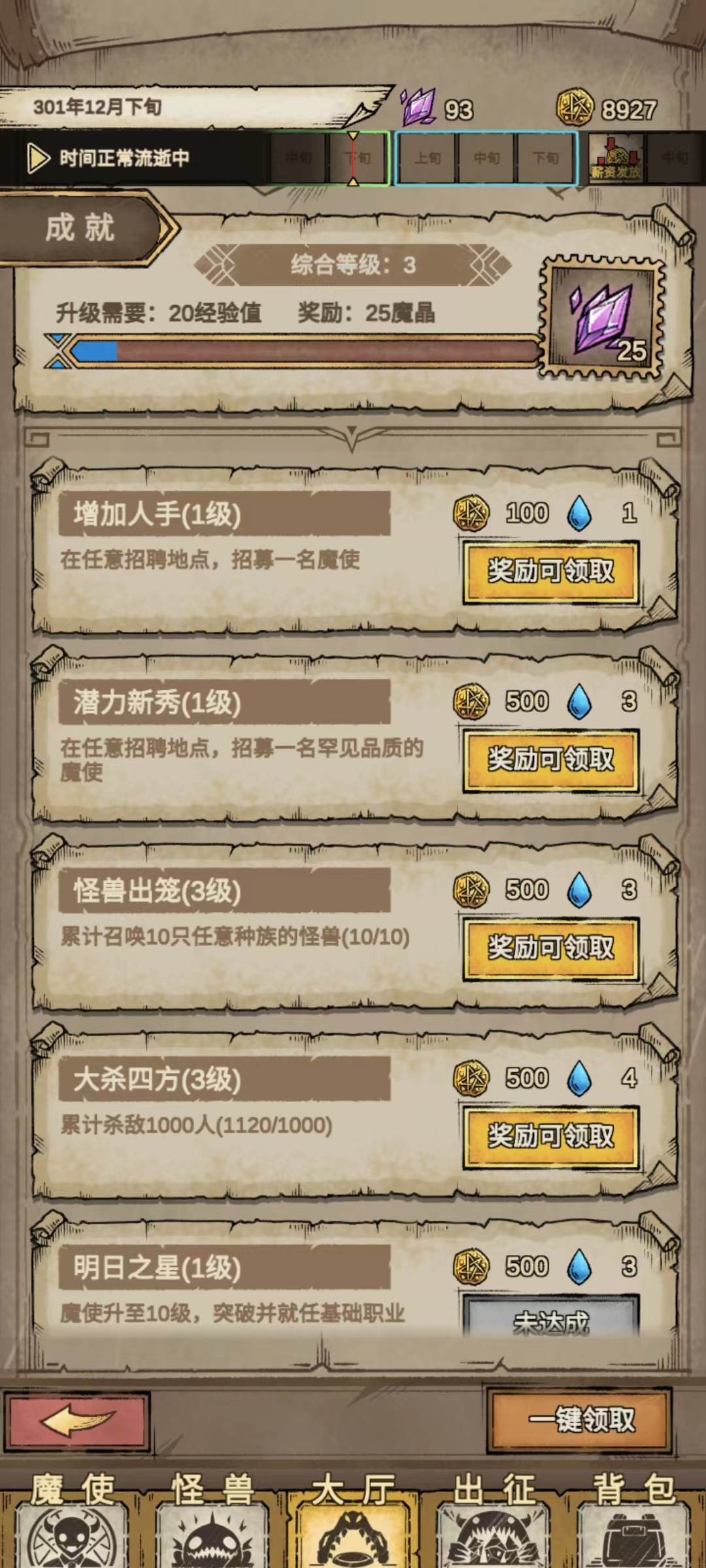Open the 背包 backpack tab
706x1568 pixels.
point(633,1522)
